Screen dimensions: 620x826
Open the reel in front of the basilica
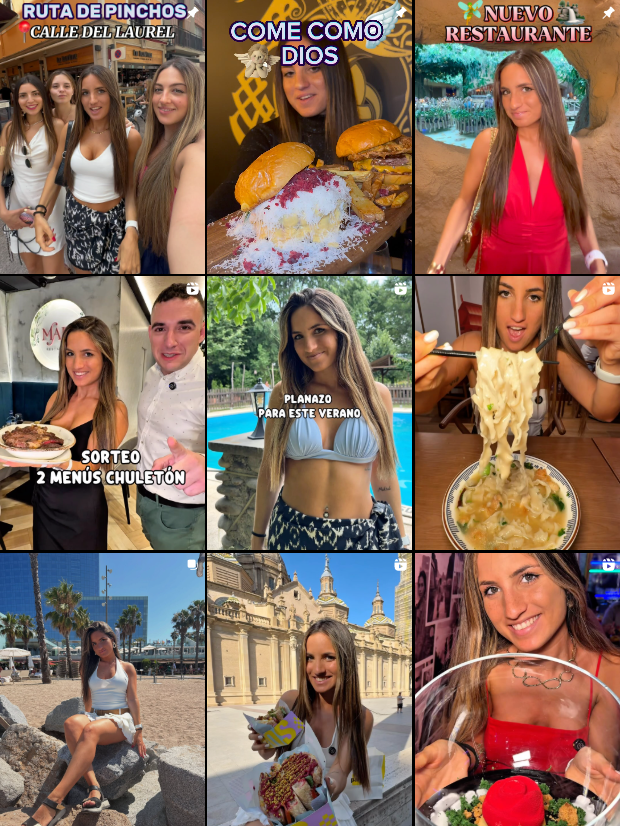pyautogui.click(x=309, y=690)
